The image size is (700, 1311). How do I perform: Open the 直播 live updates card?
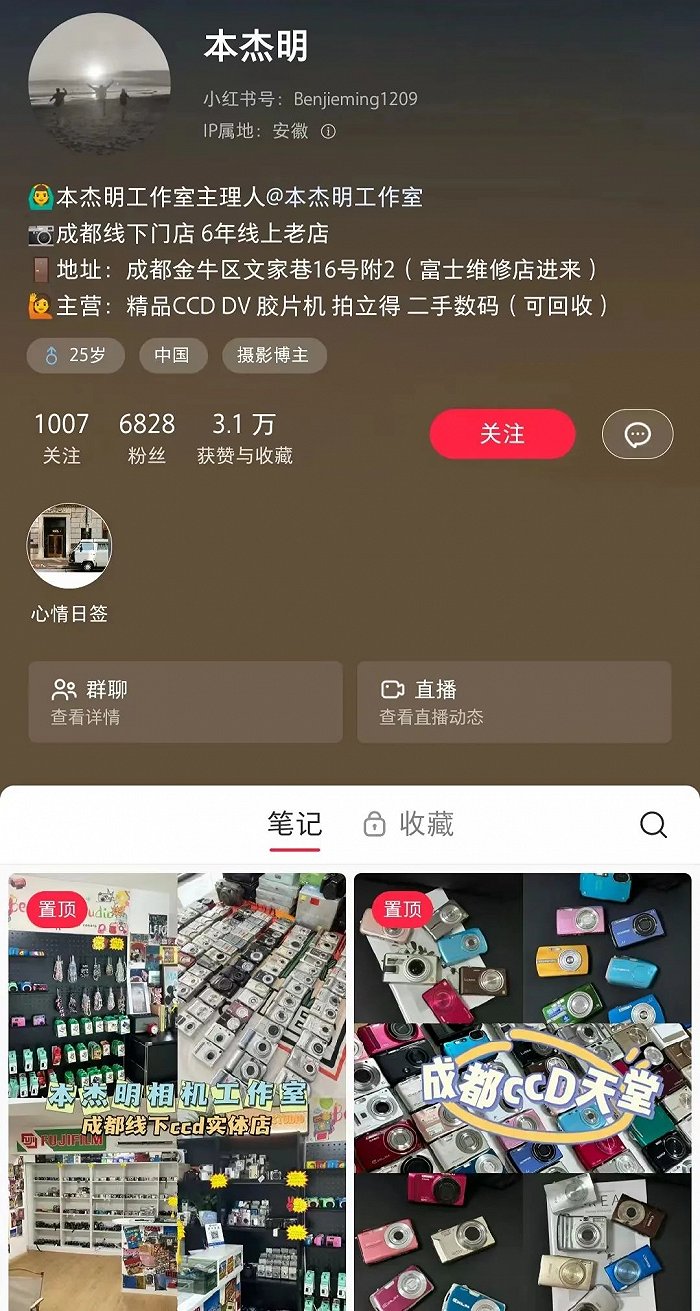click(x=514, y=701)
